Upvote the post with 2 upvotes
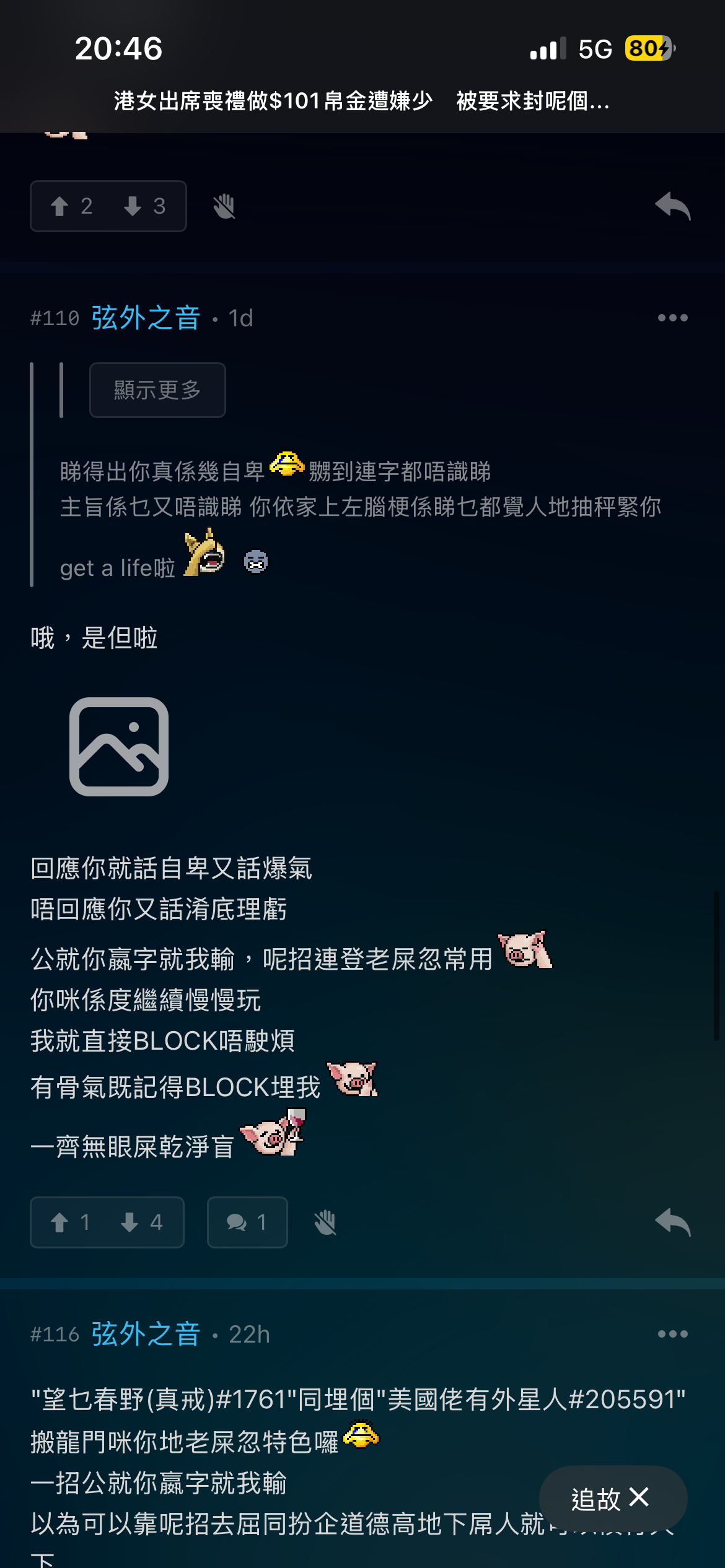Viewport: 725px width, 1568px height. (x=71, y=206)
